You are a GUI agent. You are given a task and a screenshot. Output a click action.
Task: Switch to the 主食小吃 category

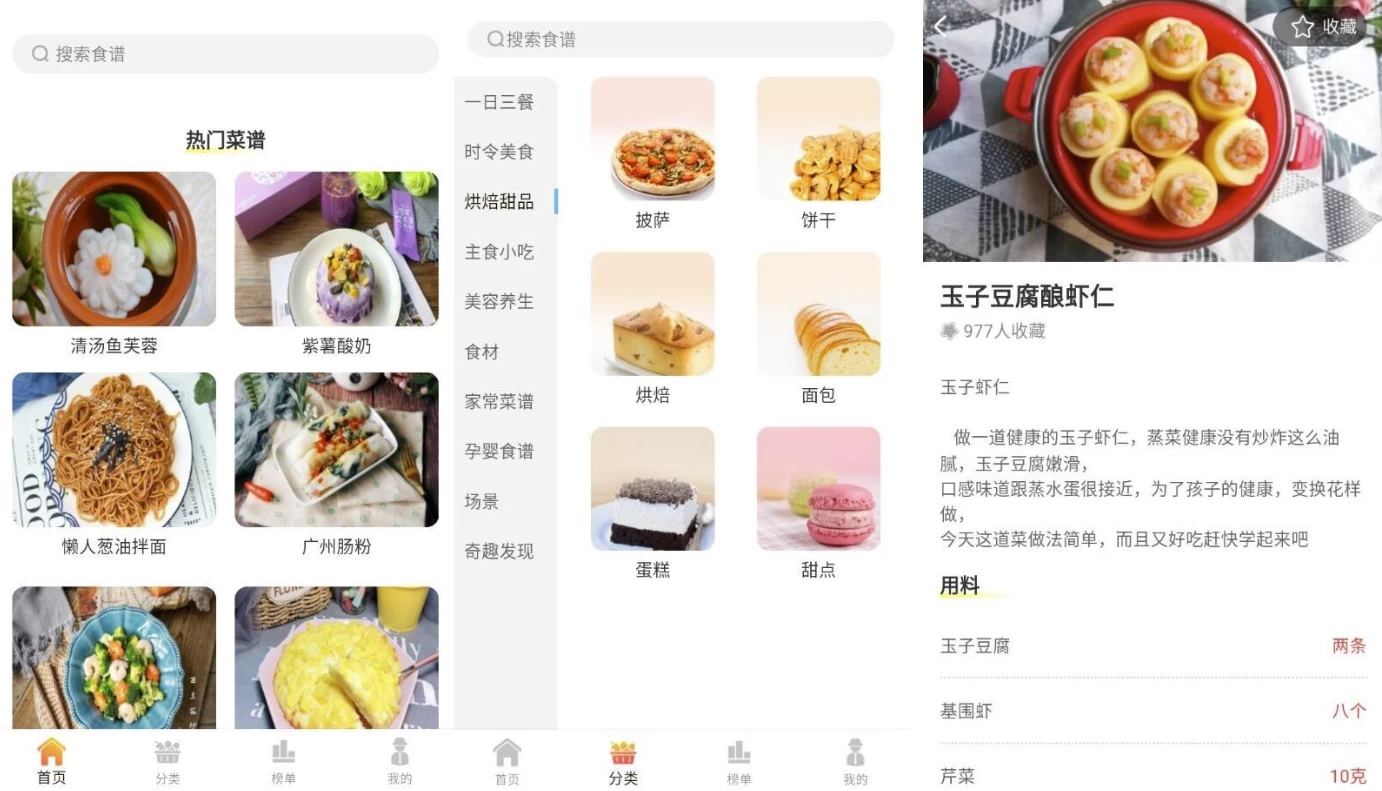point(499,252)
